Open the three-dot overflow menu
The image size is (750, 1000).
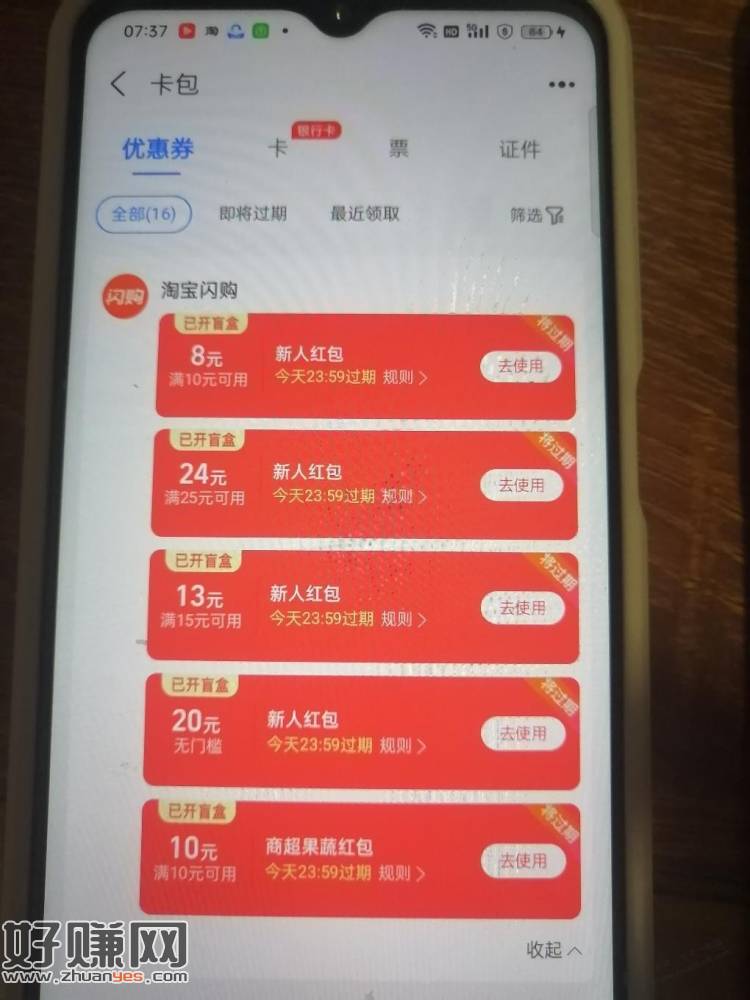pos(562,85)
